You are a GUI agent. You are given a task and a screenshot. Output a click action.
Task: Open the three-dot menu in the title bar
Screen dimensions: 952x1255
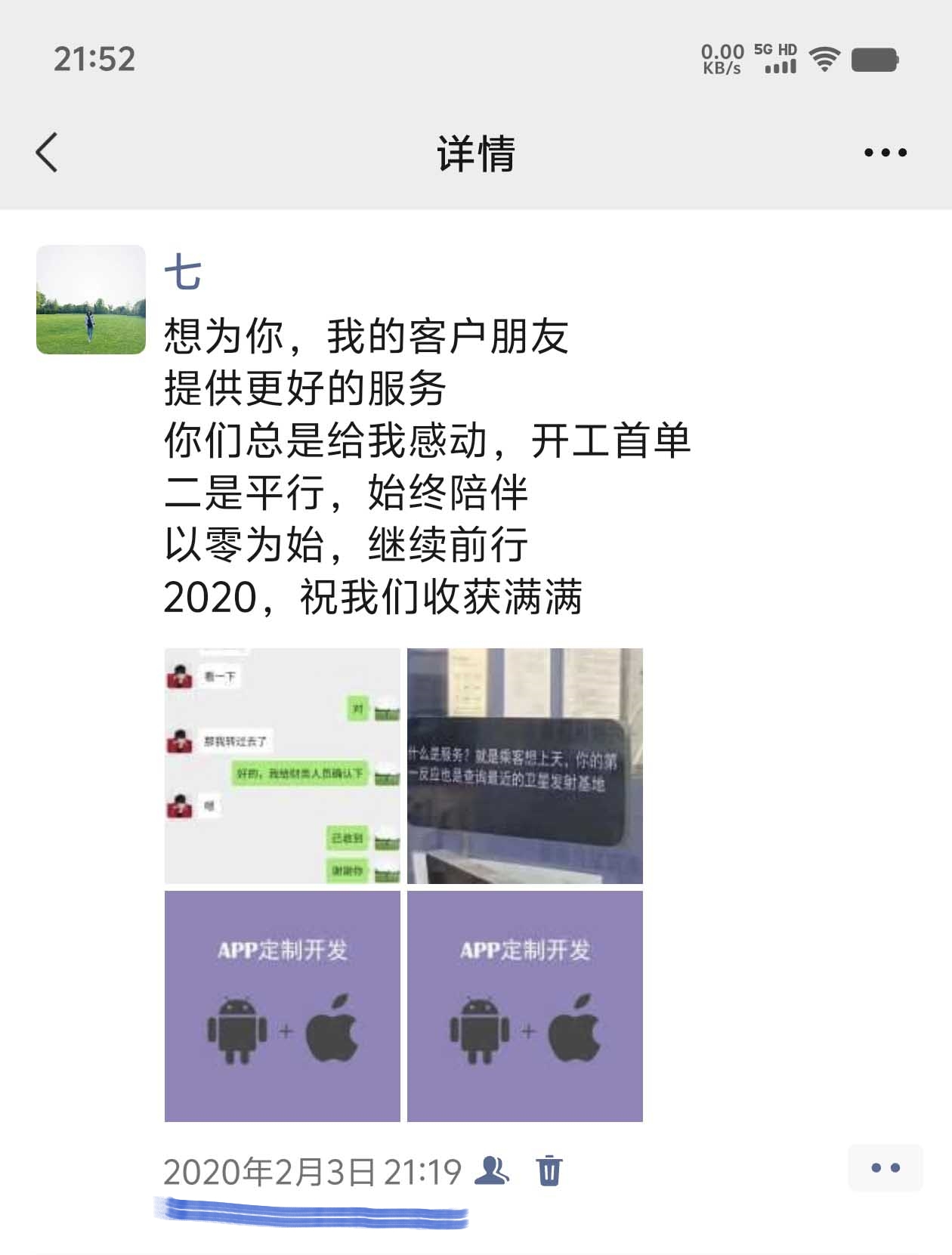click(885, 153)
